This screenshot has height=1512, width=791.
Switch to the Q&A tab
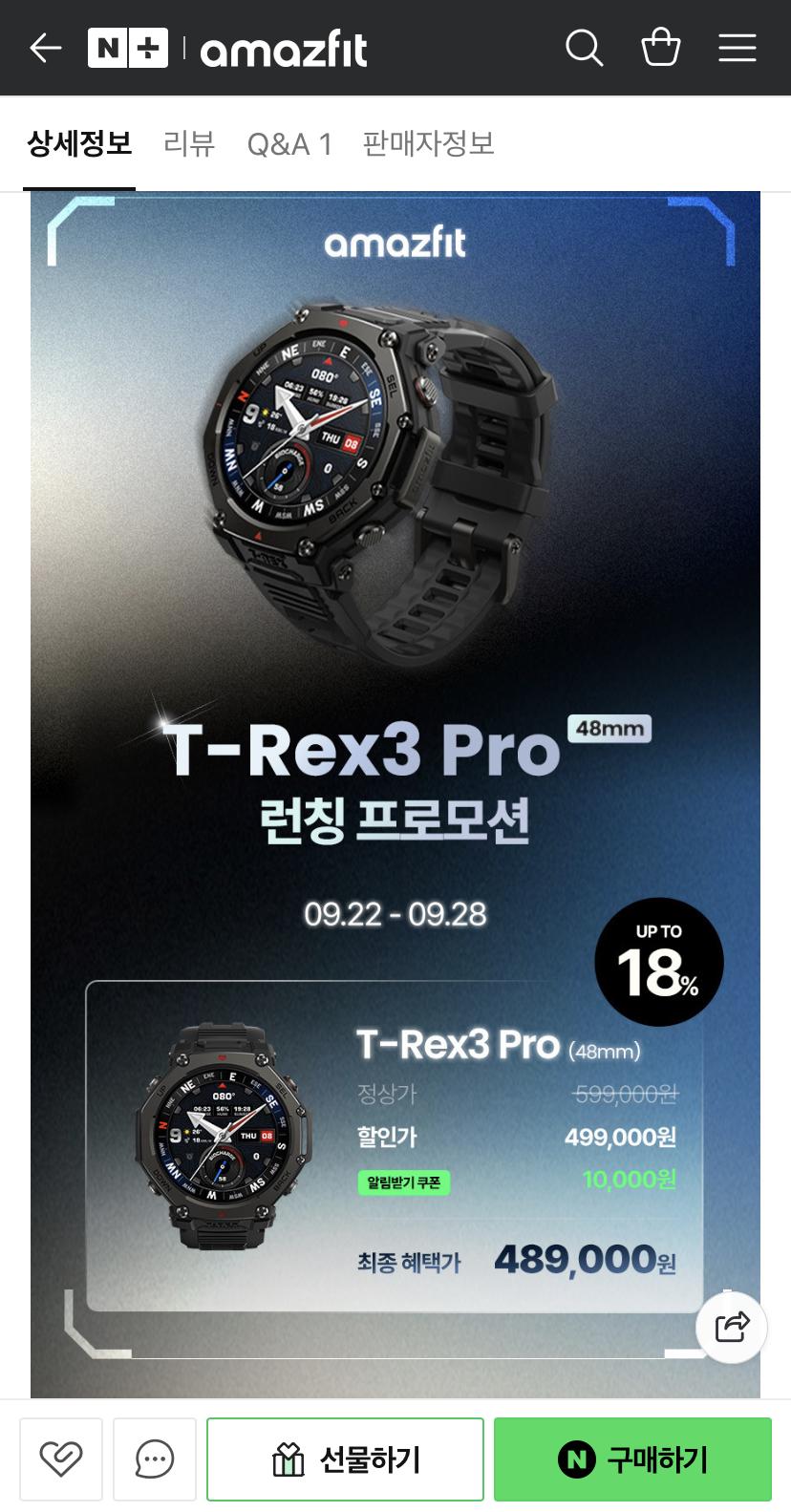pyautogui.click(x=289, y=144)
